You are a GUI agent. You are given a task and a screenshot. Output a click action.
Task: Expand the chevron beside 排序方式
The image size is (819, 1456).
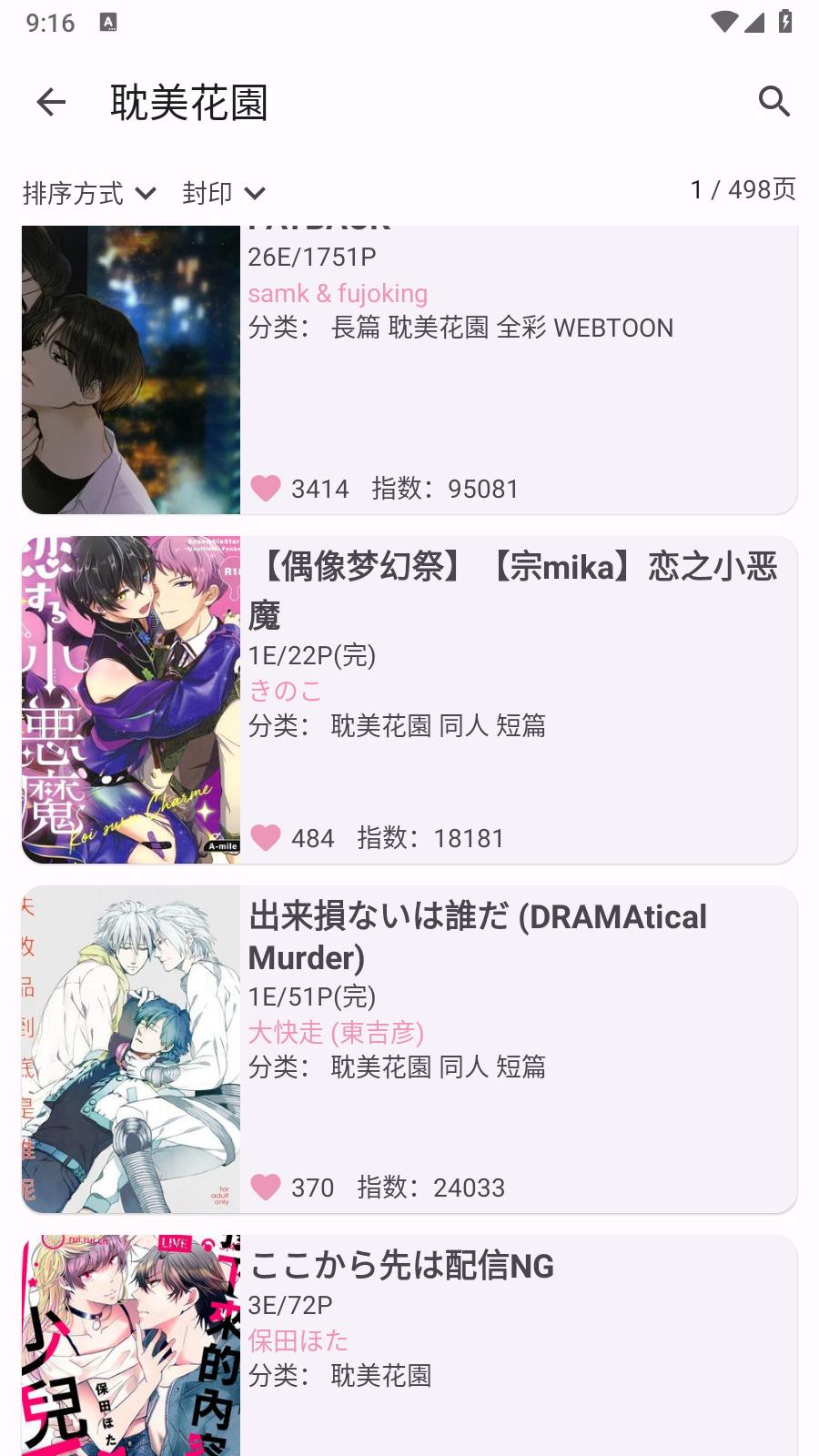147,193
